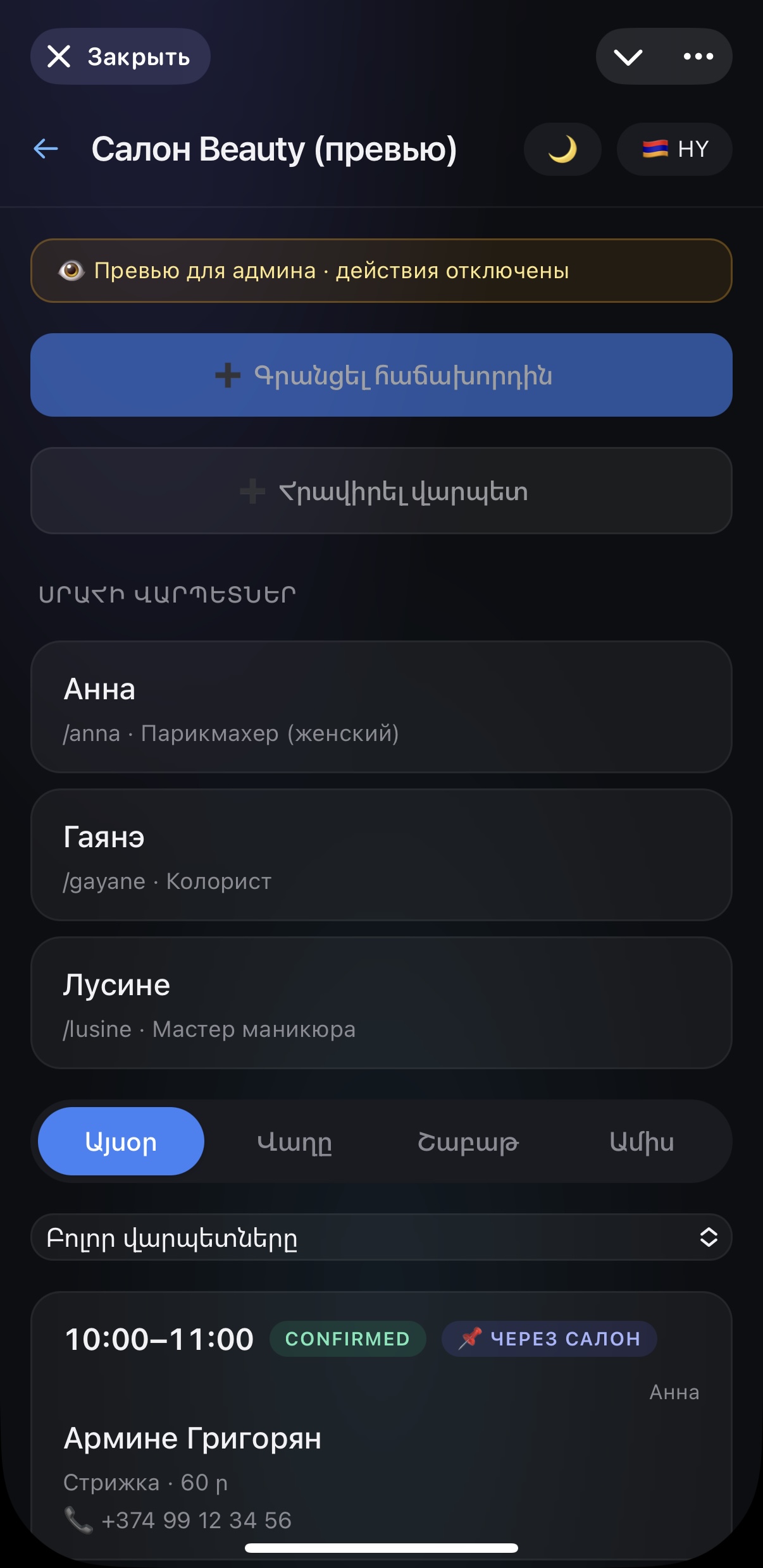The width and height of the screenshot is (763, 1568).
Task: Tap the Հրավիրել վարպետ button
Action: coord(381,491)
